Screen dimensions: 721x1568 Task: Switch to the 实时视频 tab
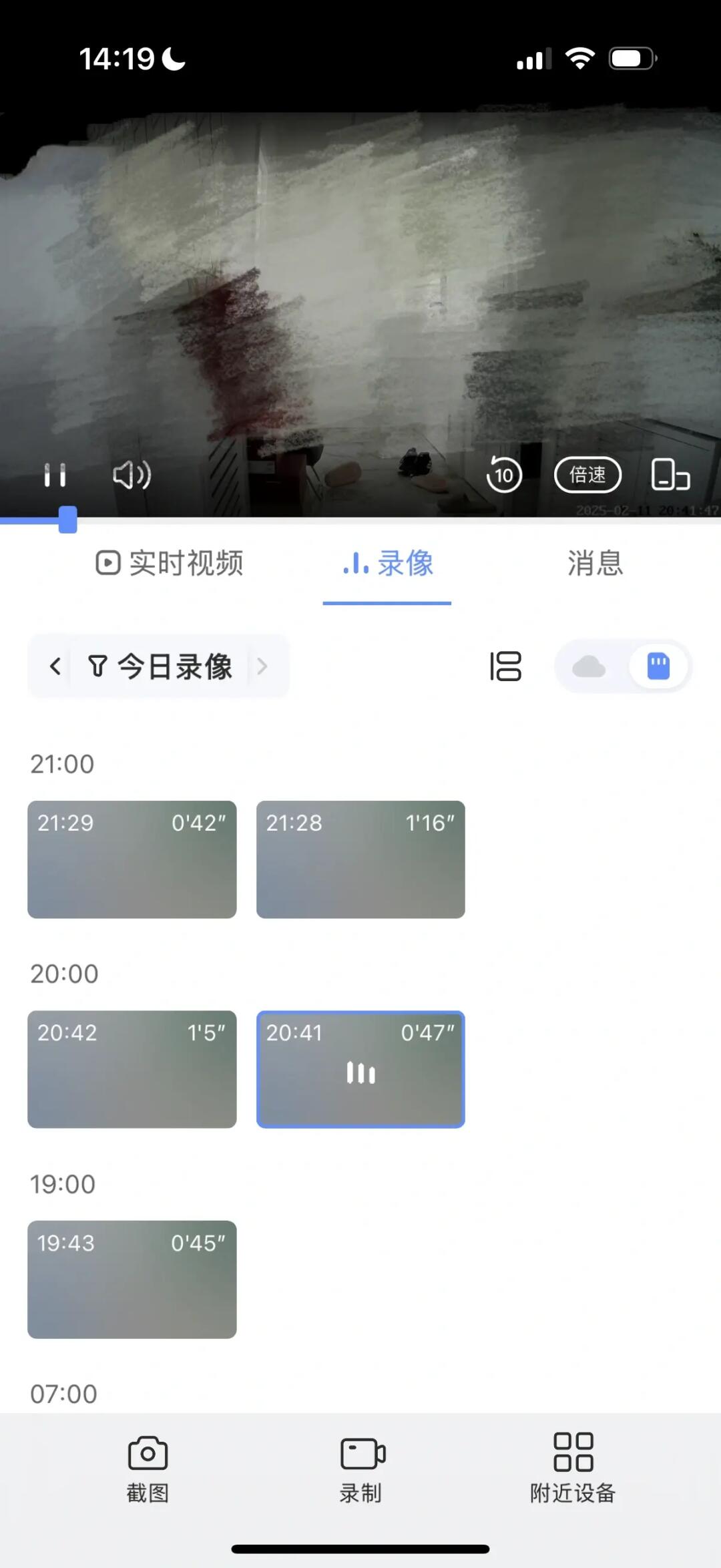[169, 564]
